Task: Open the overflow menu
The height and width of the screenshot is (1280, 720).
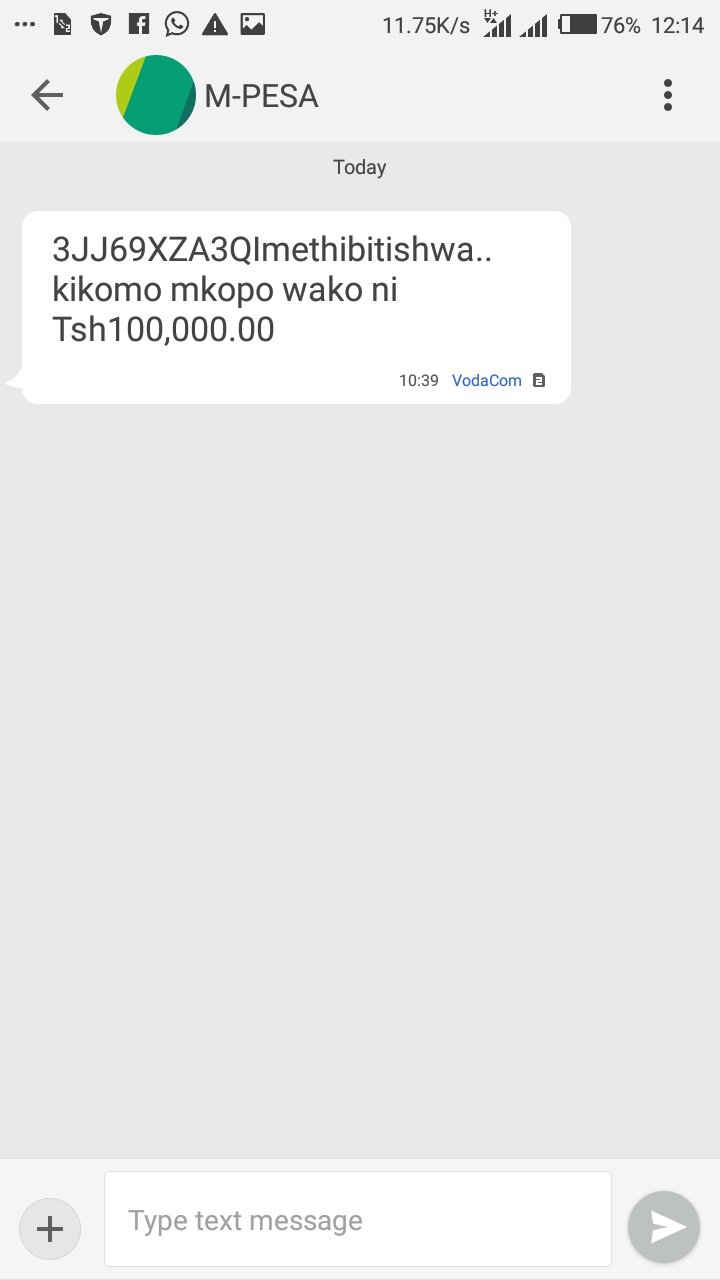Action: click(668, 96)
